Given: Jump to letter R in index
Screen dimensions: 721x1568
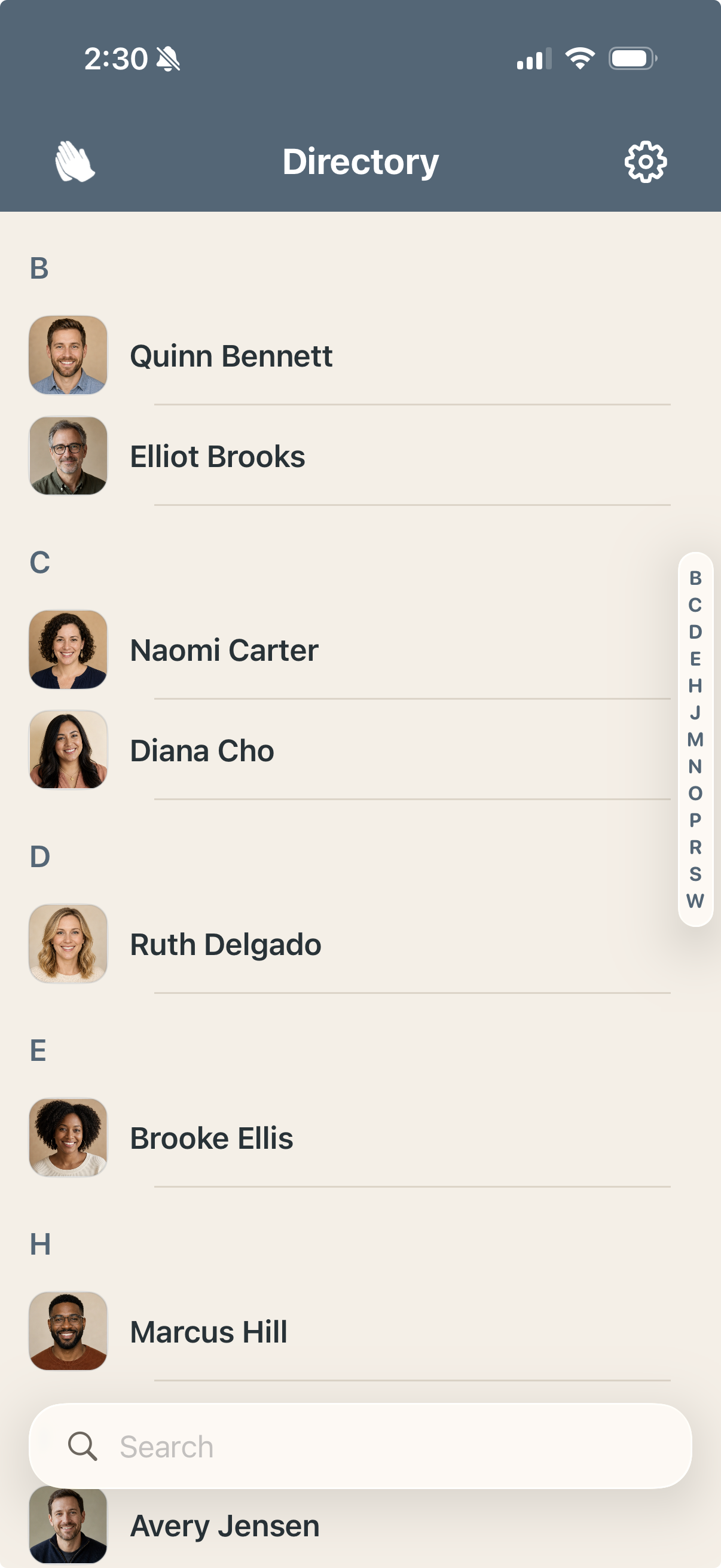Looking at the screenshot, I should point(695,847).
